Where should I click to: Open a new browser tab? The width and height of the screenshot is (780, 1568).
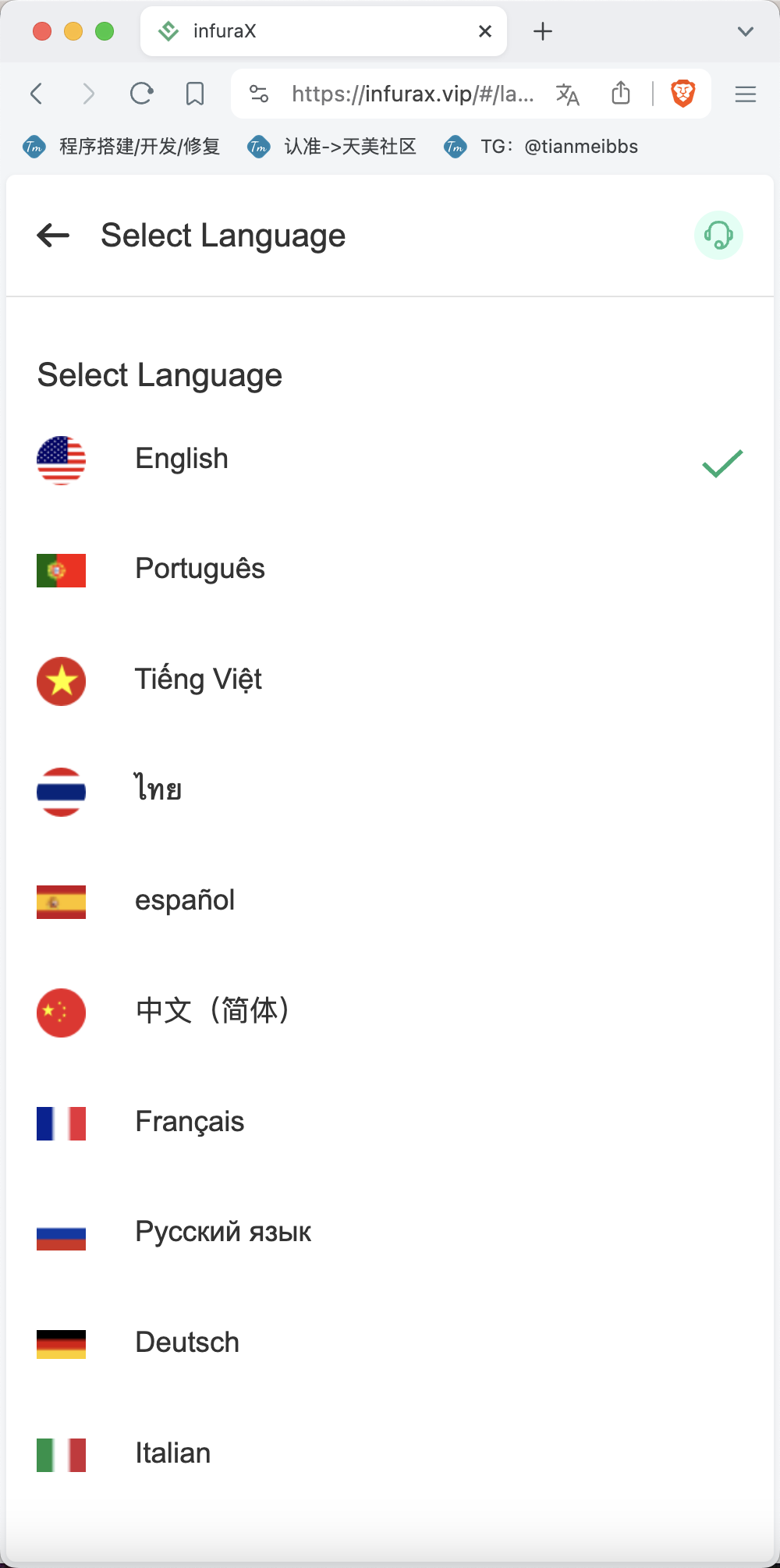click(x=543, y=31)
